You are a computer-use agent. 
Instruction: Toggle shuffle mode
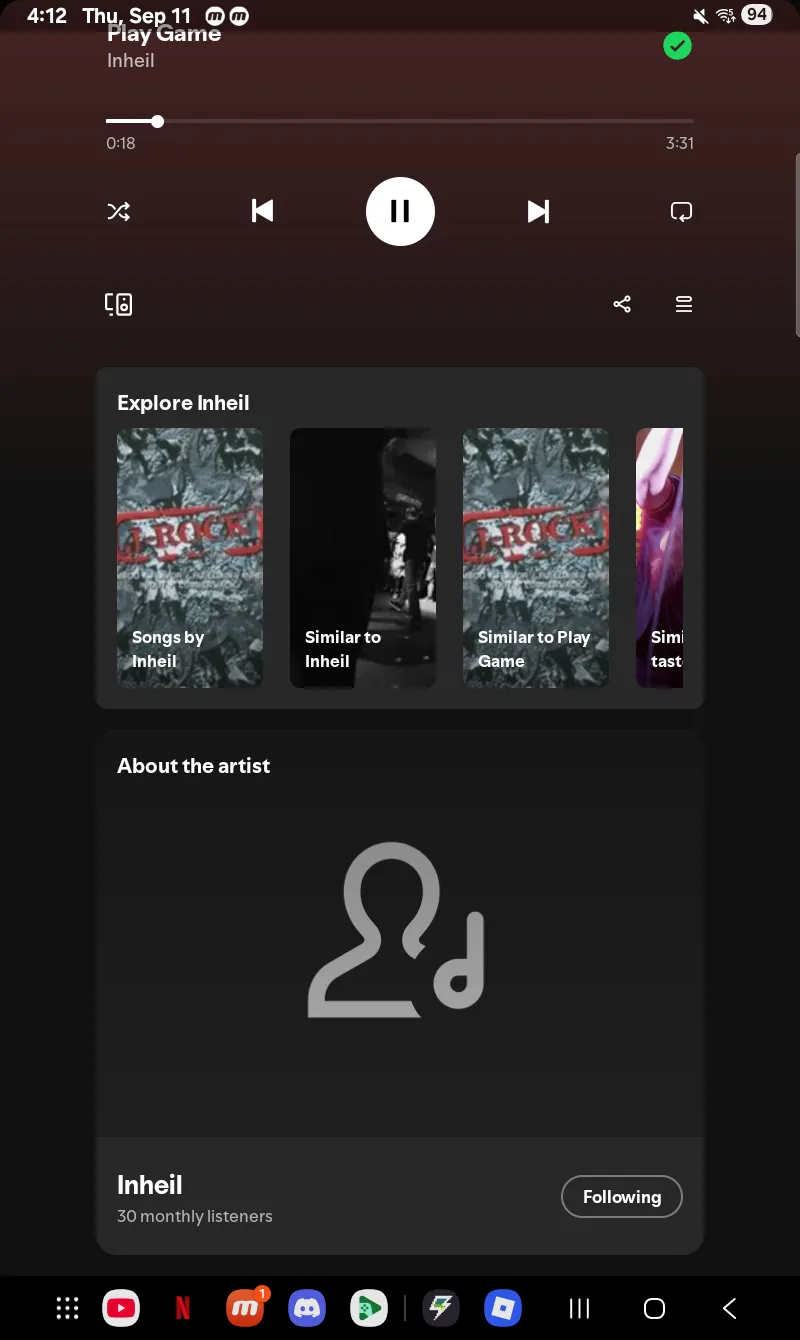119,211
